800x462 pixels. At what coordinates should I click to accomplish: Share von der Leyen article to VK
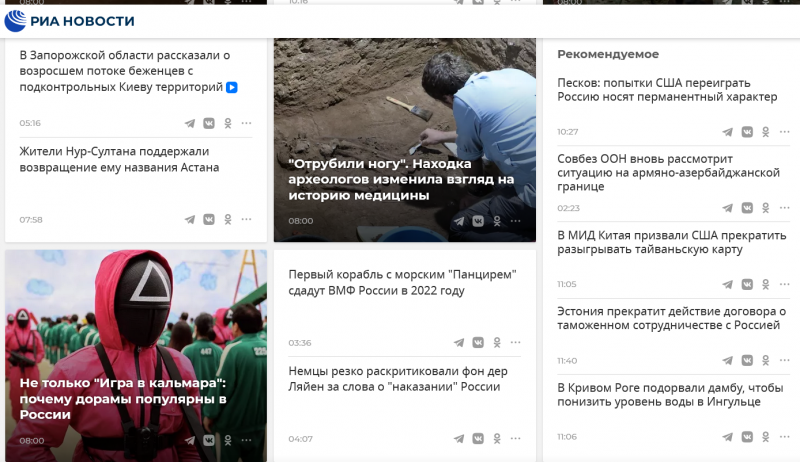click(478, 438)
